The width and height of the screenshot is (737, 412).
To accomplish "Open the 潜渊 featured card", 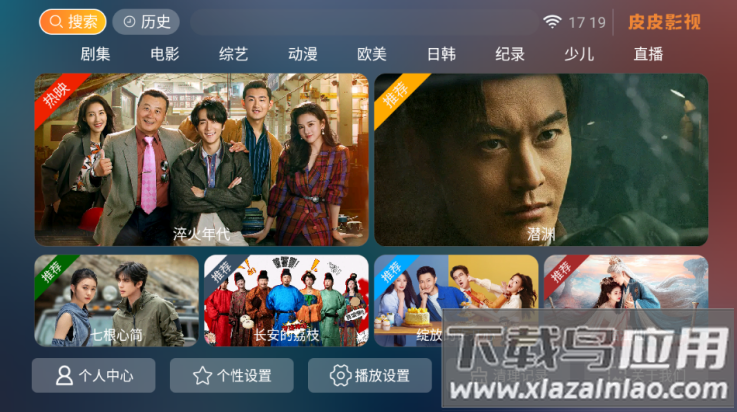I will (540, 159).
